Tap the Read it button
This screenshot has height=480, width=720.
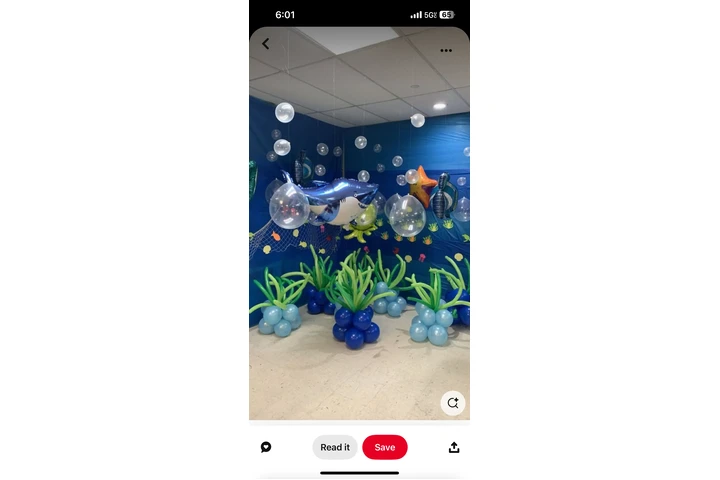(x=335, y=447)
